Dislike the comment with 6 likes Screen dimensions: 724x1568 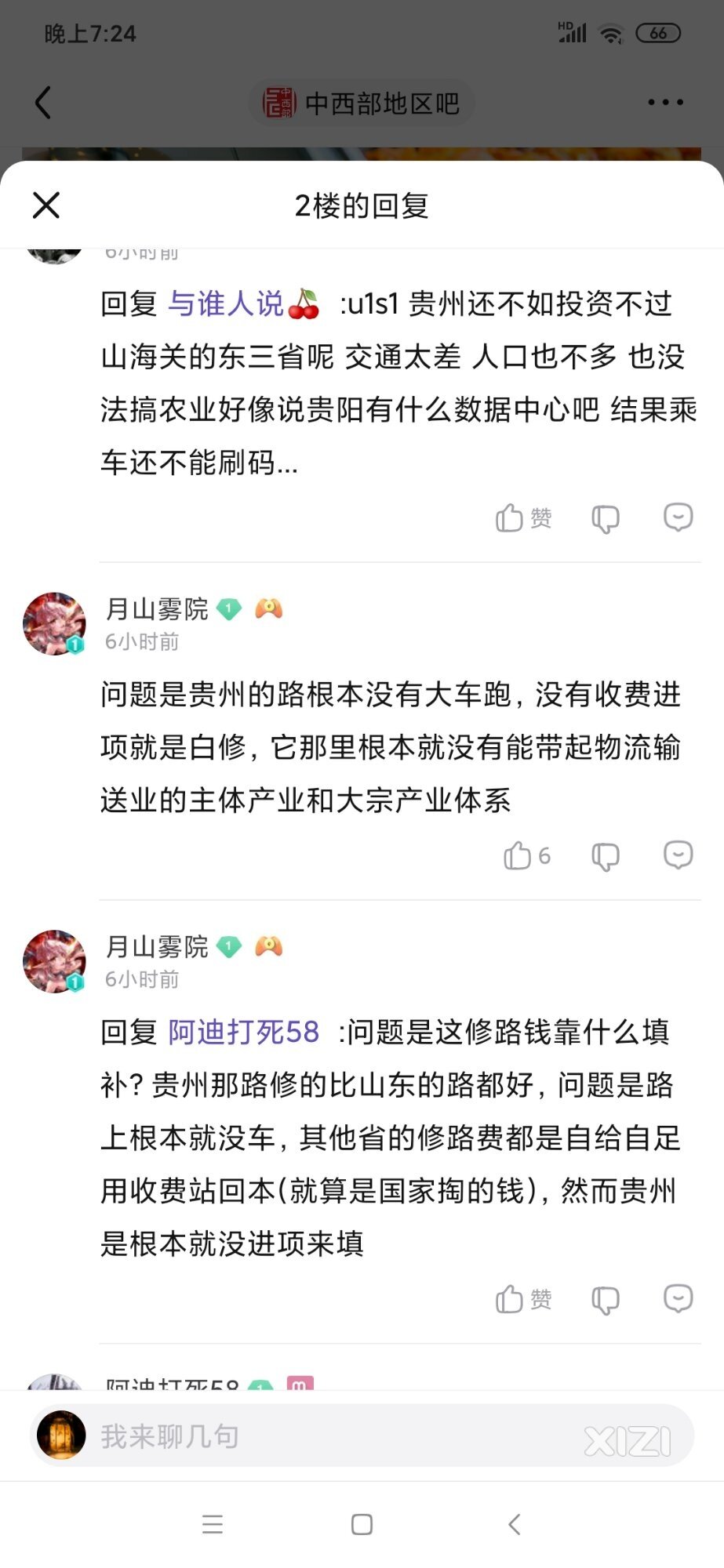(x=605, y=856)
